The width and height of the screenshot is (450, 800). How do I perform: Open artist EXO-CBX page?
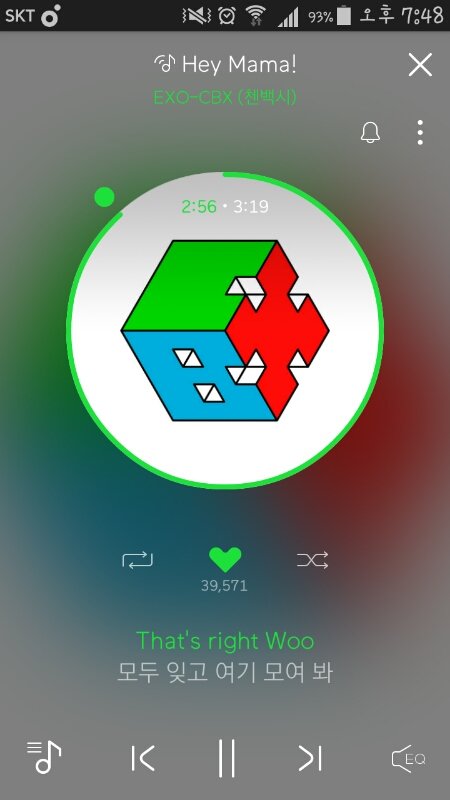[x=225, y=96]
